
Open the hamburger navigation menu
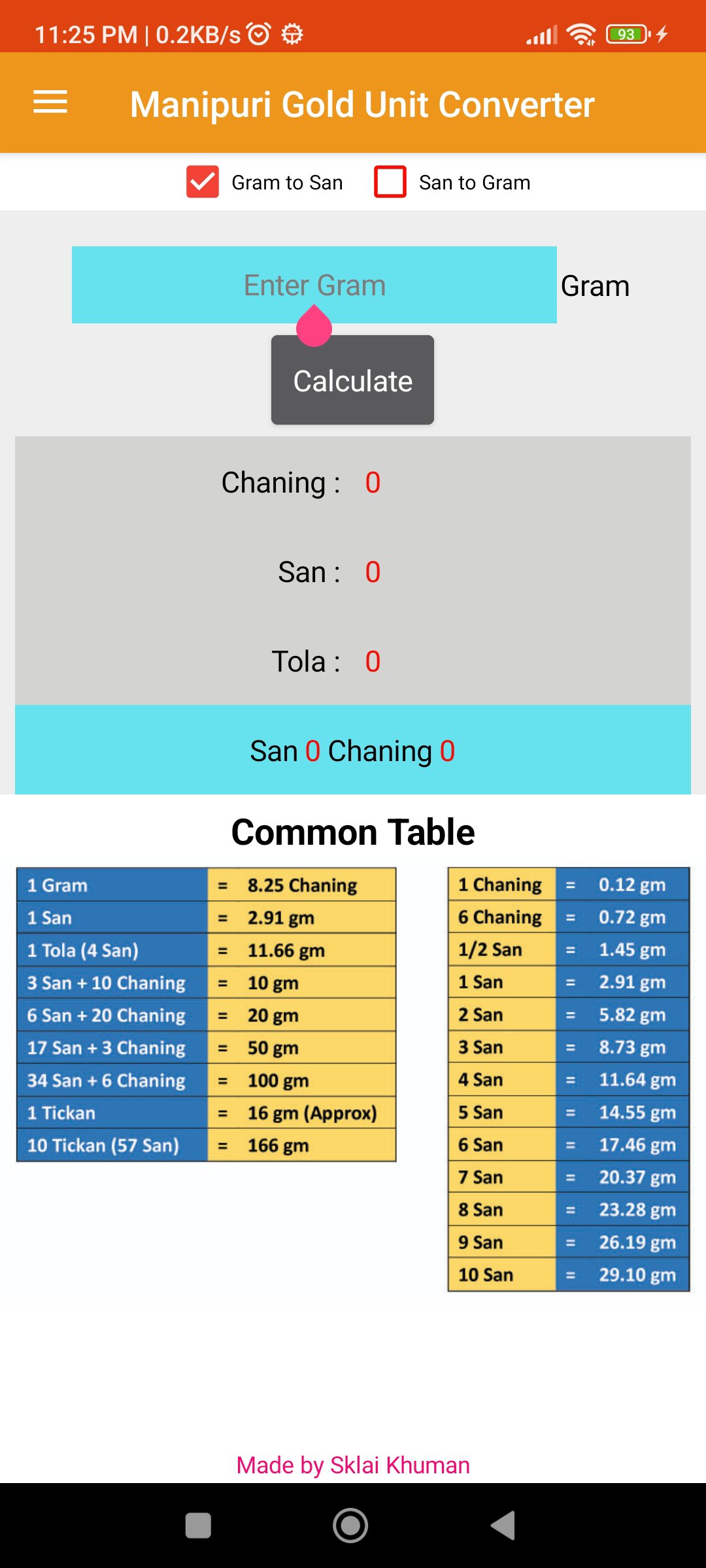click(x=50, y=102)
